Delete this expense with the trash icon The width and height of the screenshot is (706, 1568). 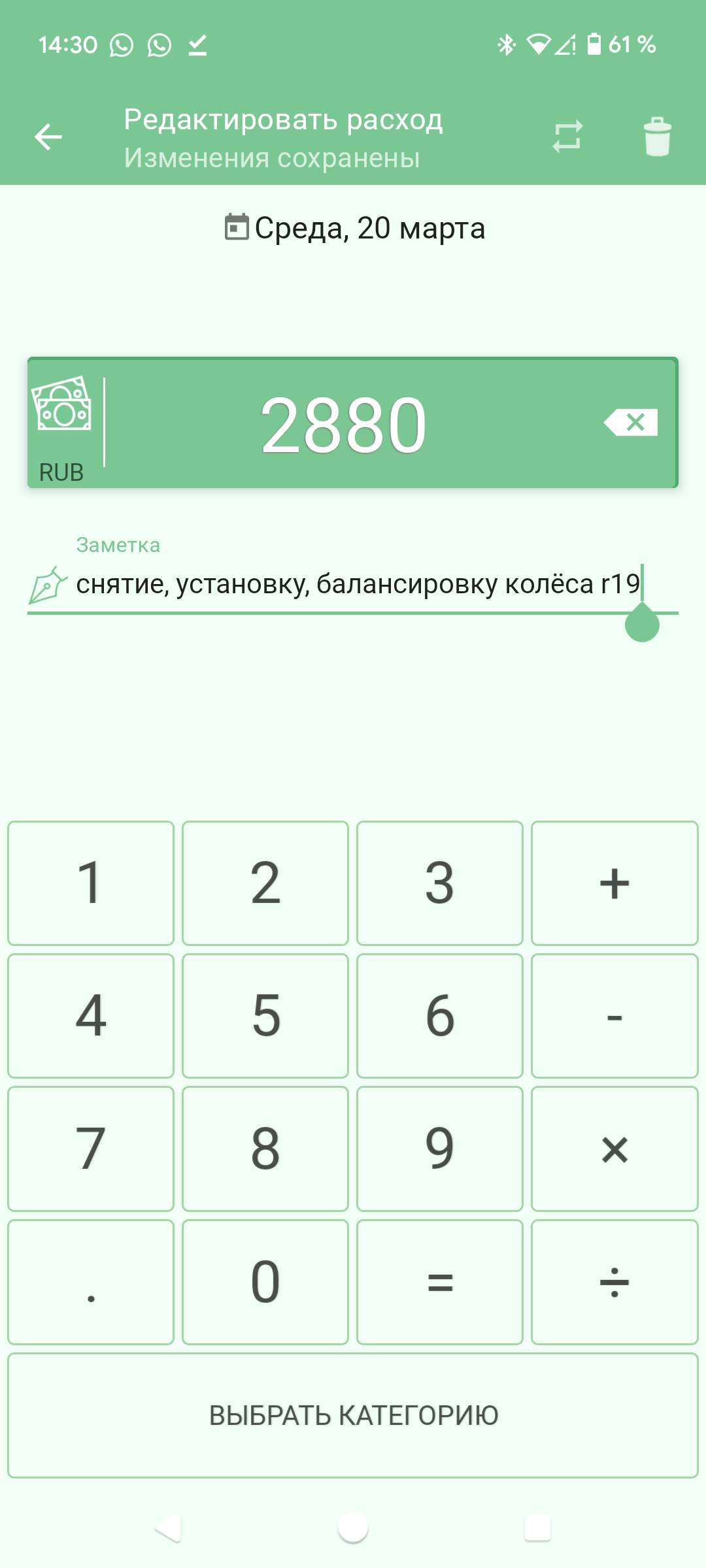click(657, 137)
